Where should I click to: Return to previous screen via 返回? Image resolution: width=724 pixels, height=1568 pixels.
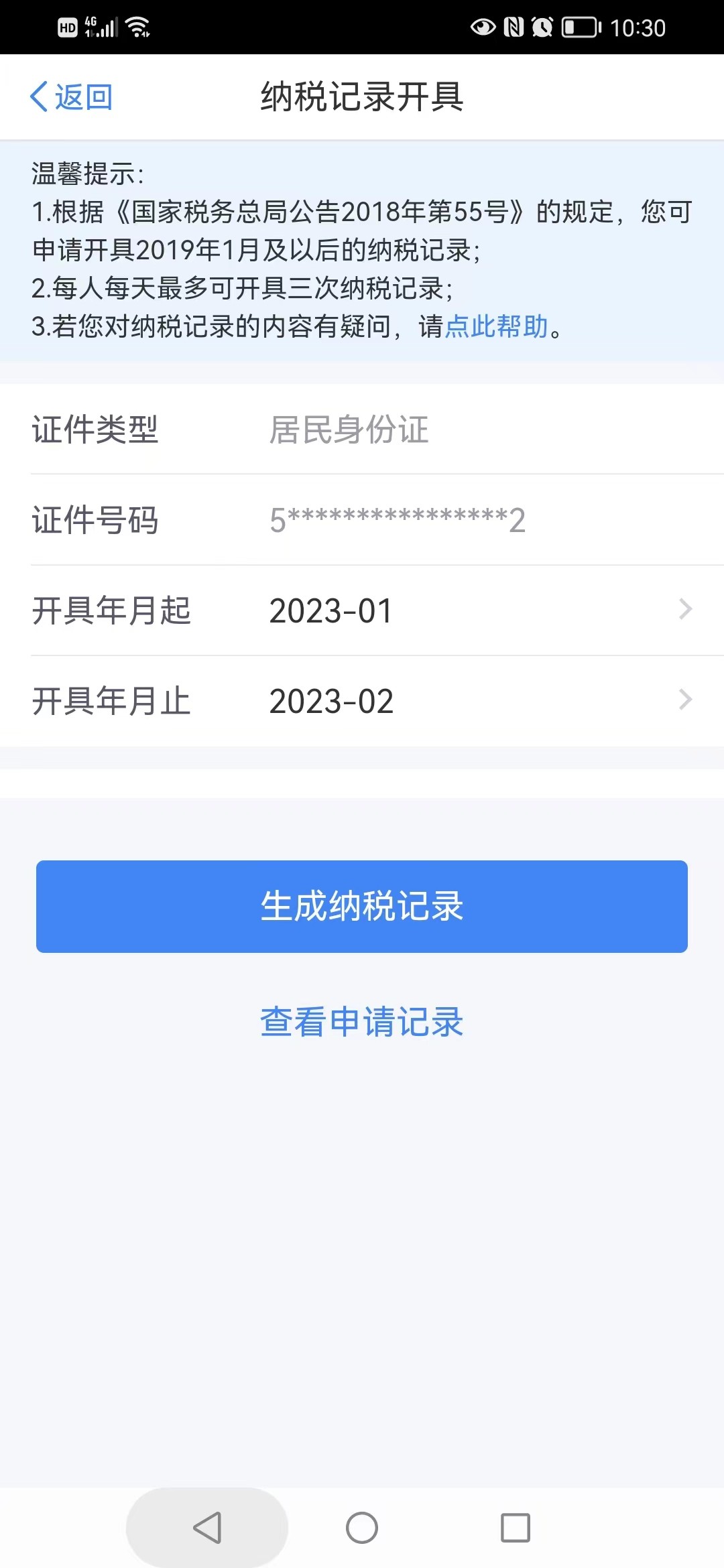[x=84, y=96]
